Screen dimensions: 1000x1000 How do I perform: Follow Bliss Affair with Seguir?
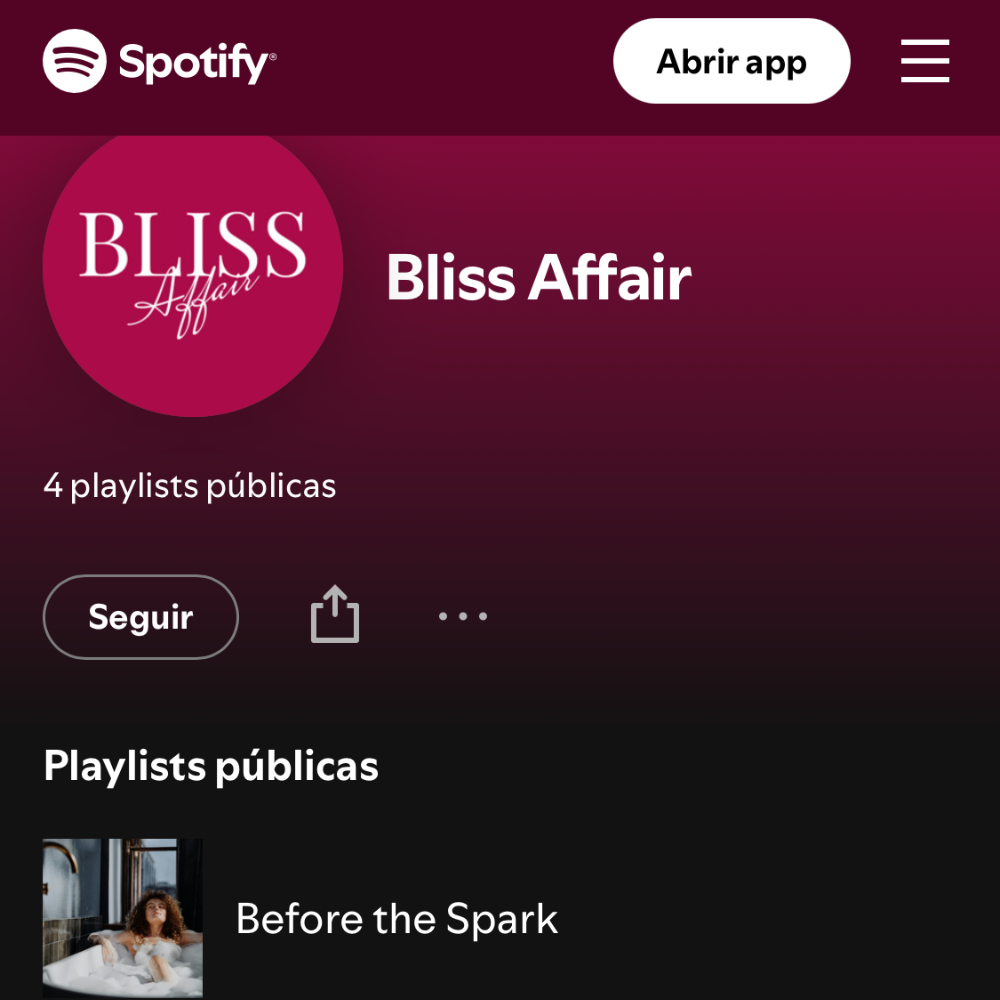[141, 617]
